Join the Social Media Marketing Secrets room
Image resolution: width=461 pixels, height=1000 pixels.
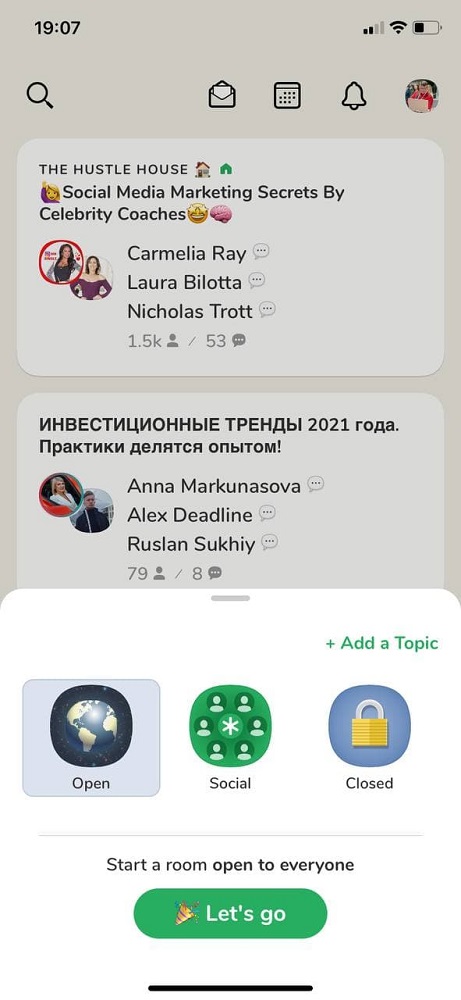(230, 257)
